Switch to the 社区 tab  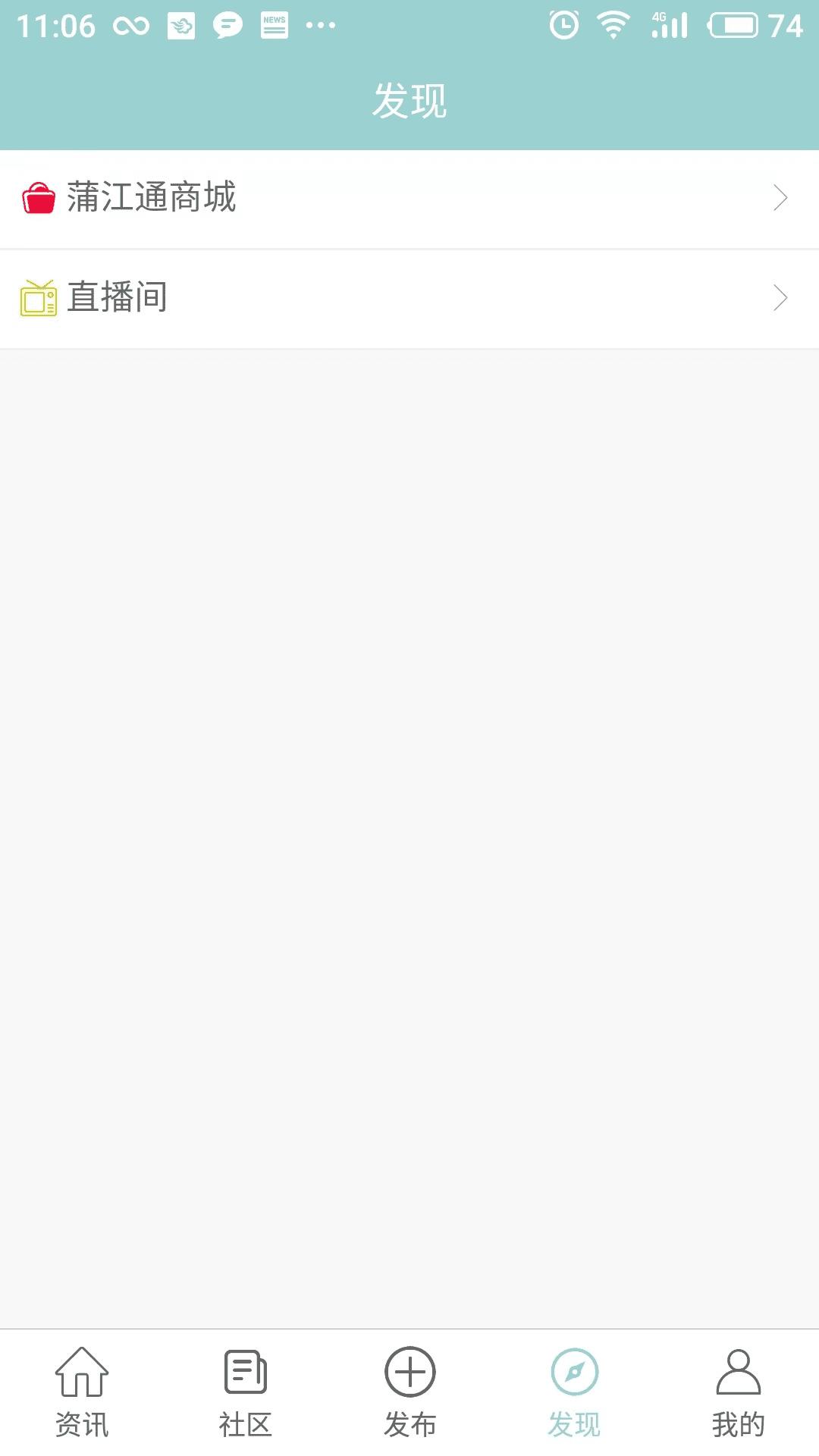tap(245, 1392)
